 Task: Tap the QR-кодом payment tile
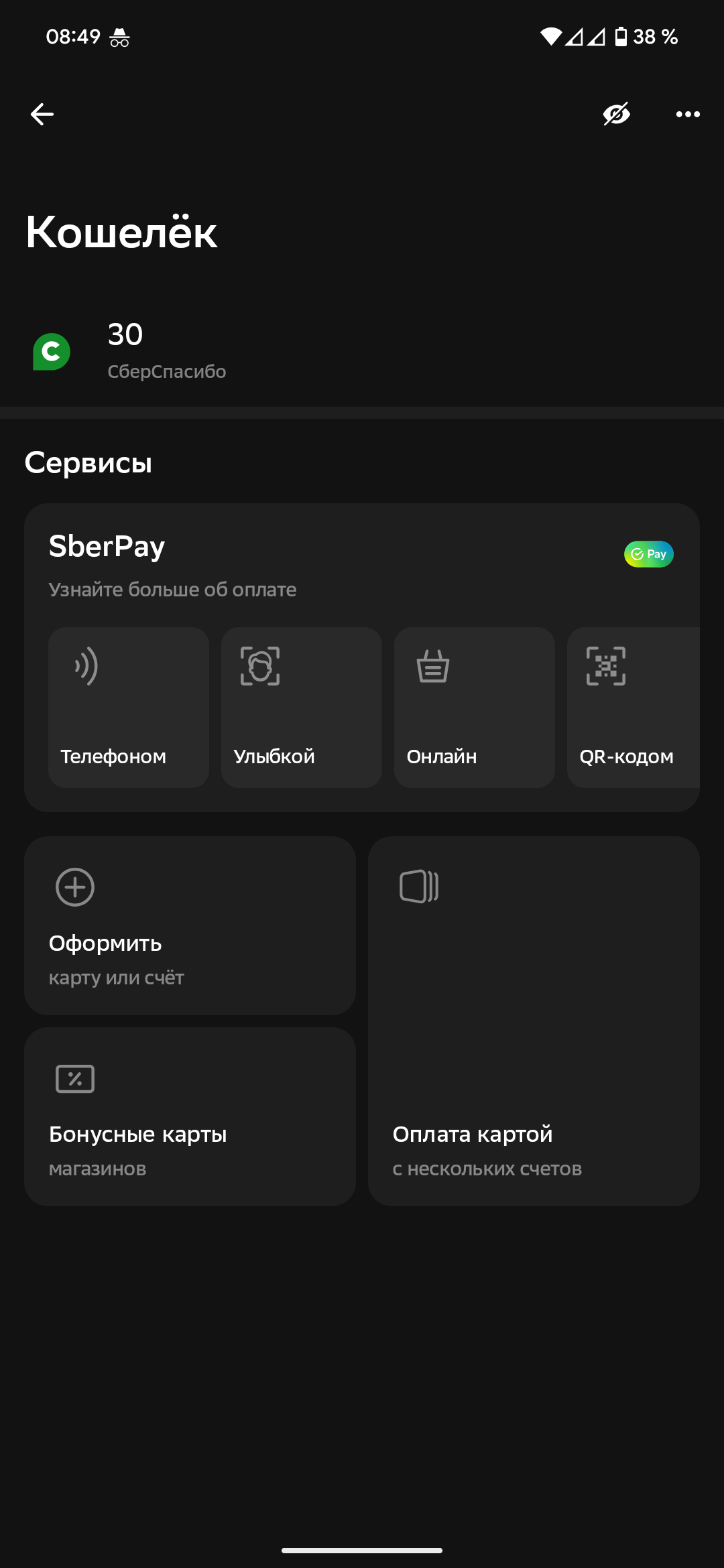633,708
